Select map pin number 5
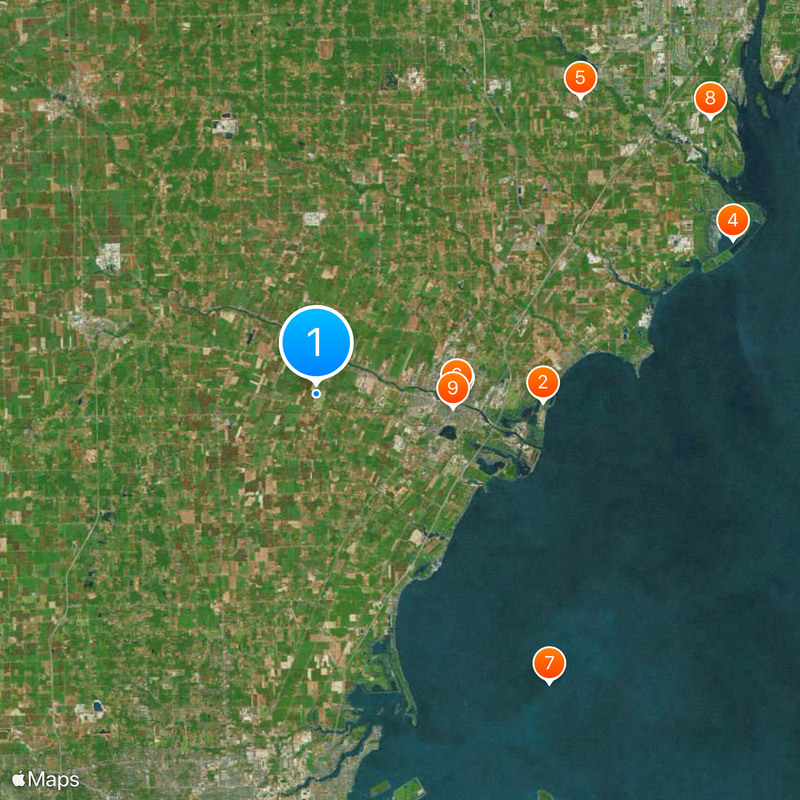Viewport: 800px width, 800px height. click(580, 77)
